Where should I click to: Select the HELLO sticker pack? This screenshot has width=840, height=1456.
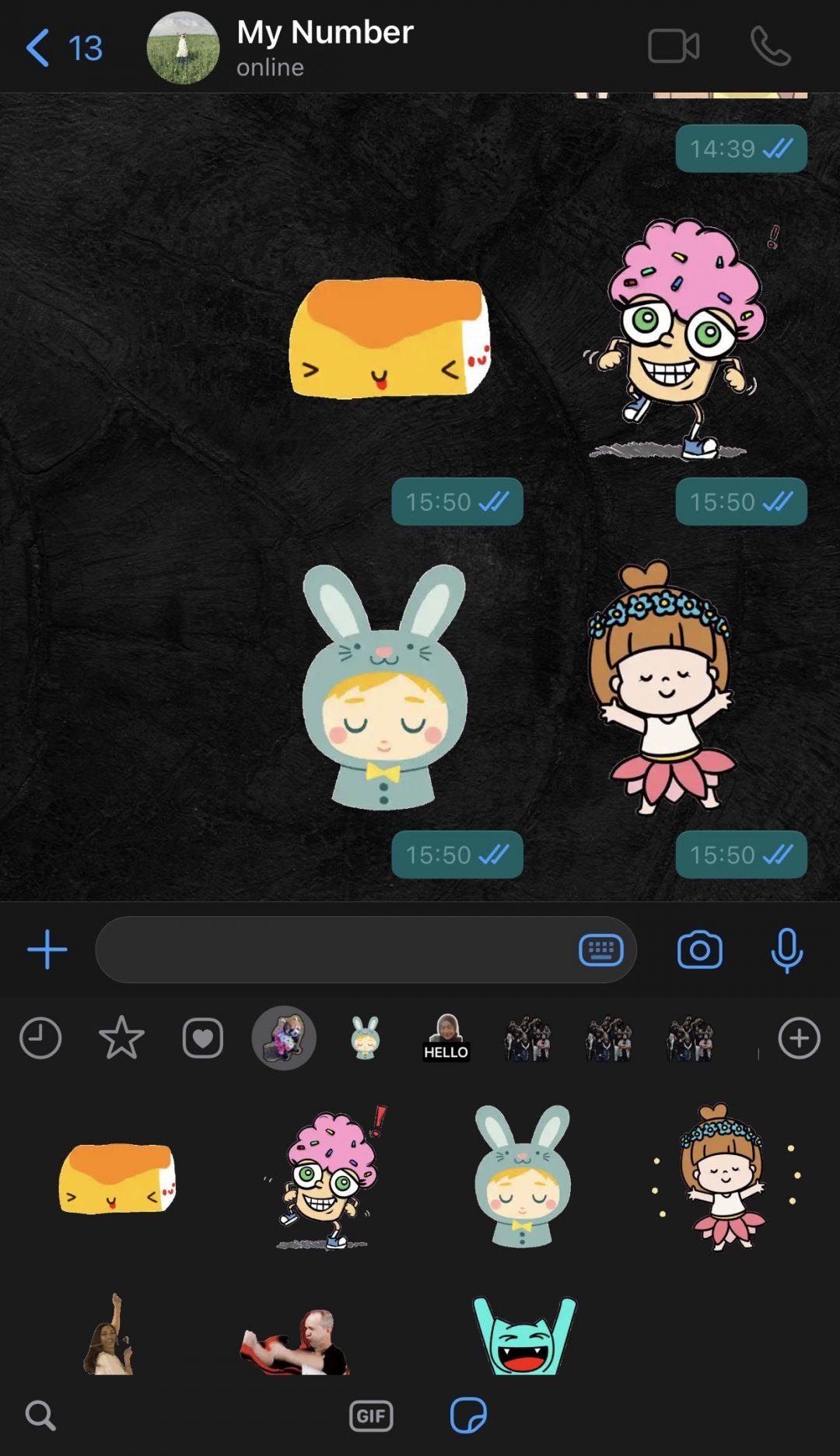(x=446, y=1038)
